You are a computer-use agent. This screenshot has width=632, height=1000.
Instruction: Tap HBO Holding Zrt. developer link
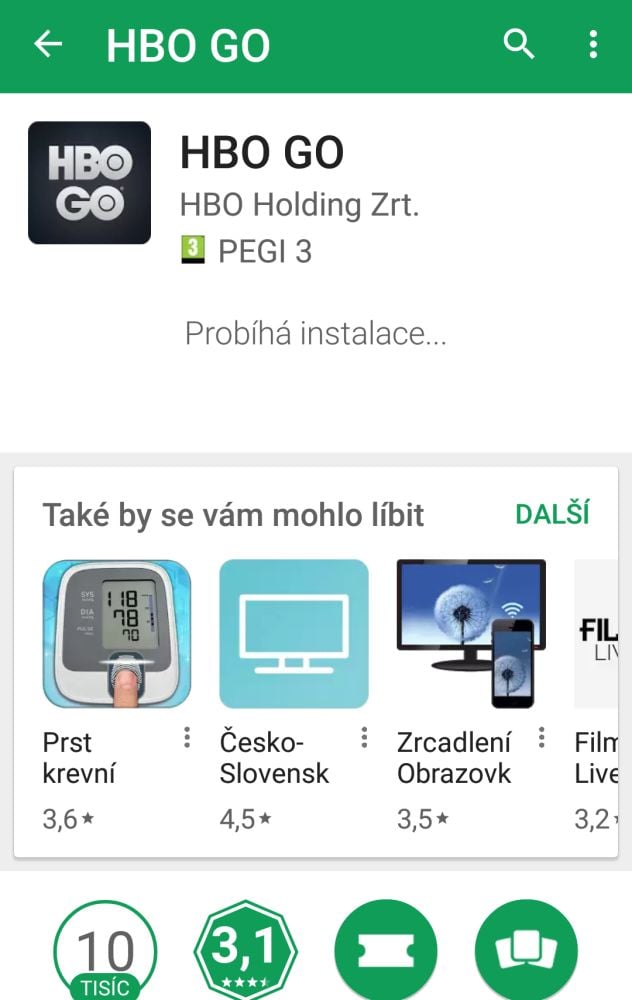tap(299, 206)
